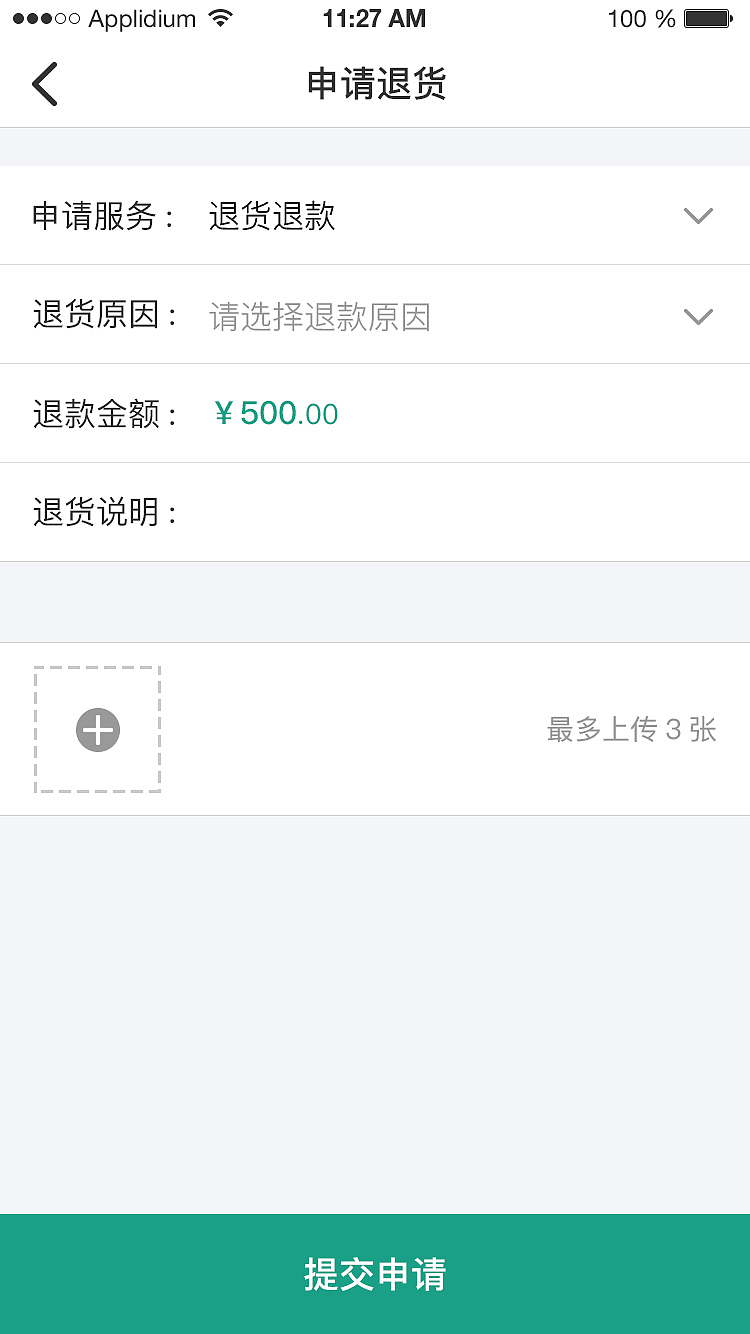Tap the refund amount ¥500.00
The image size is (750, 1334).
[276, 413]
